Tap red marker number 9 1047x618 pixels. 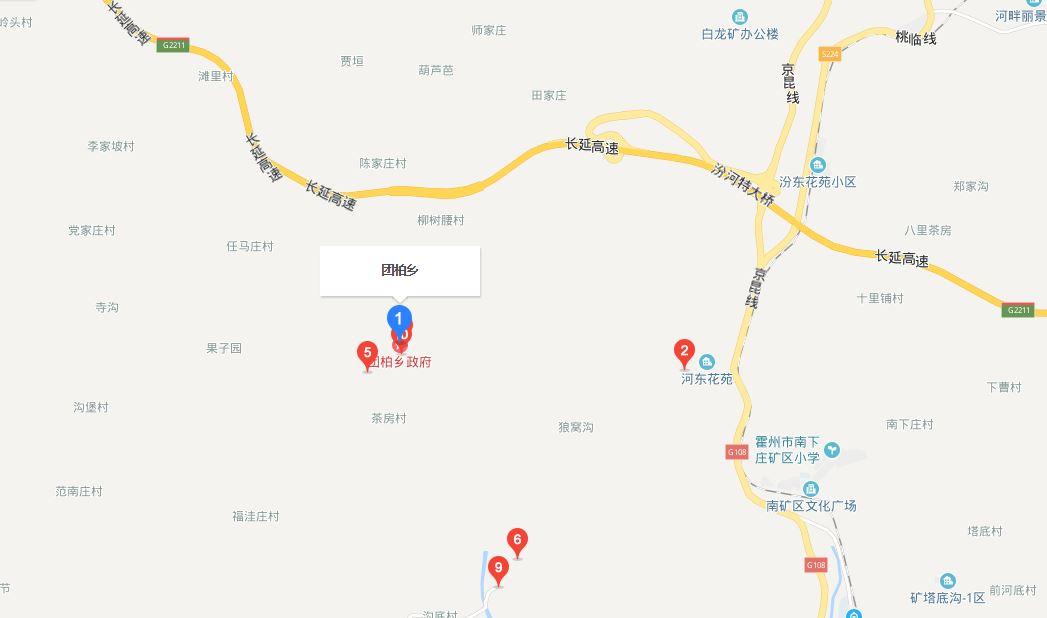pyautogui.click(x=498, y=569)
